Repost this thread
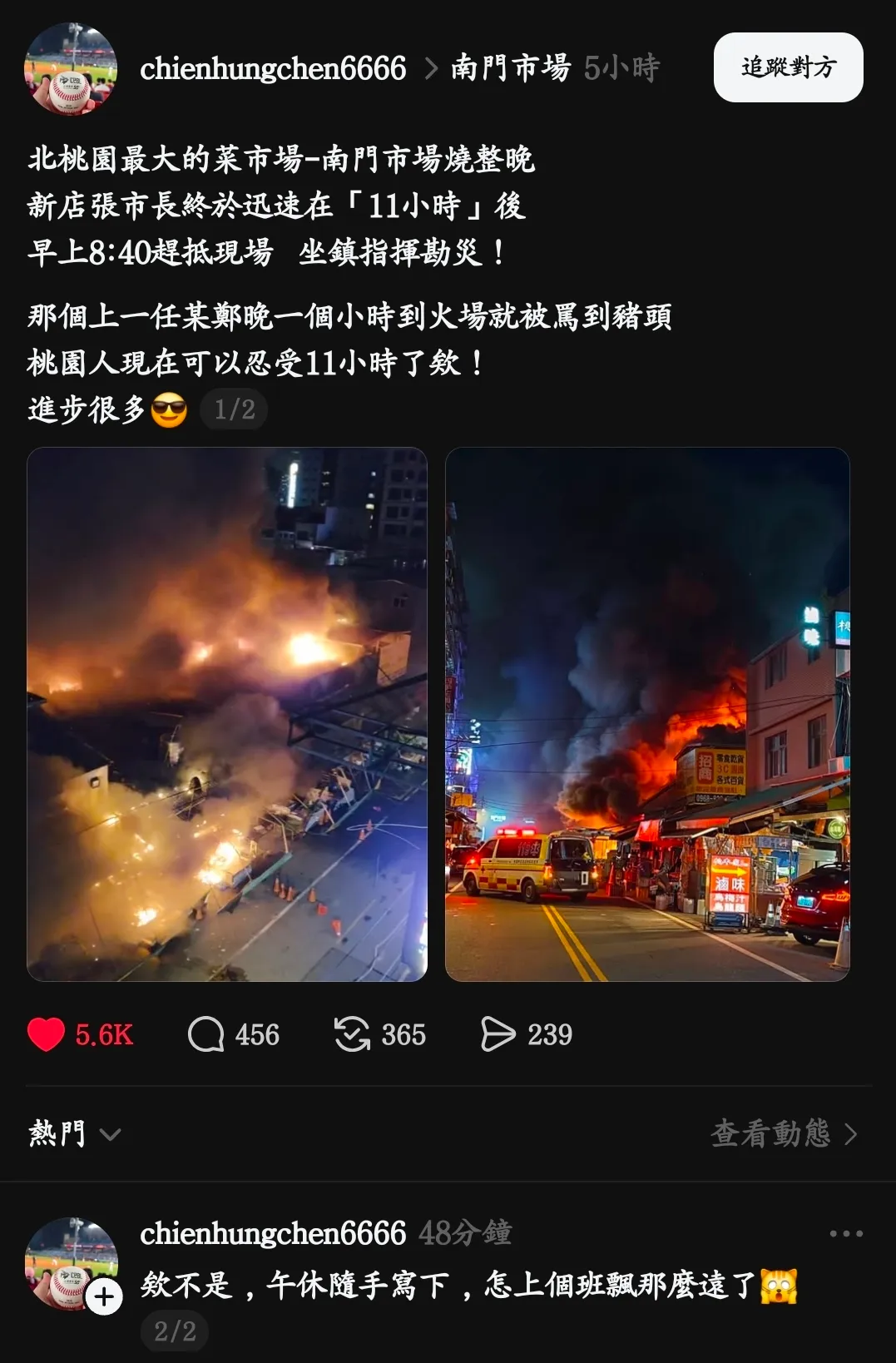Viewport: 896px width, 1363px height. 352,1034
